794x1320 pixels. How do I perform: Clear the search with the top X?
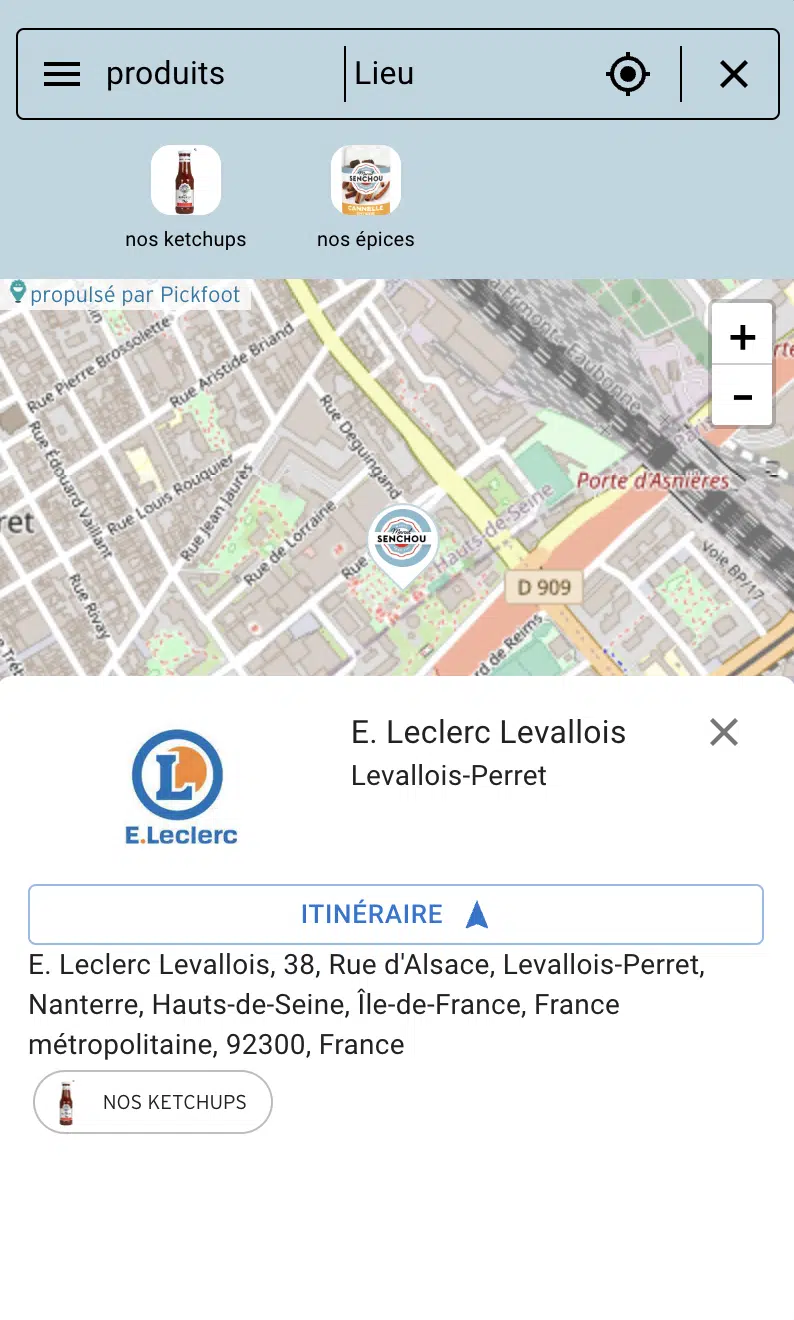(x=734, y=74)
